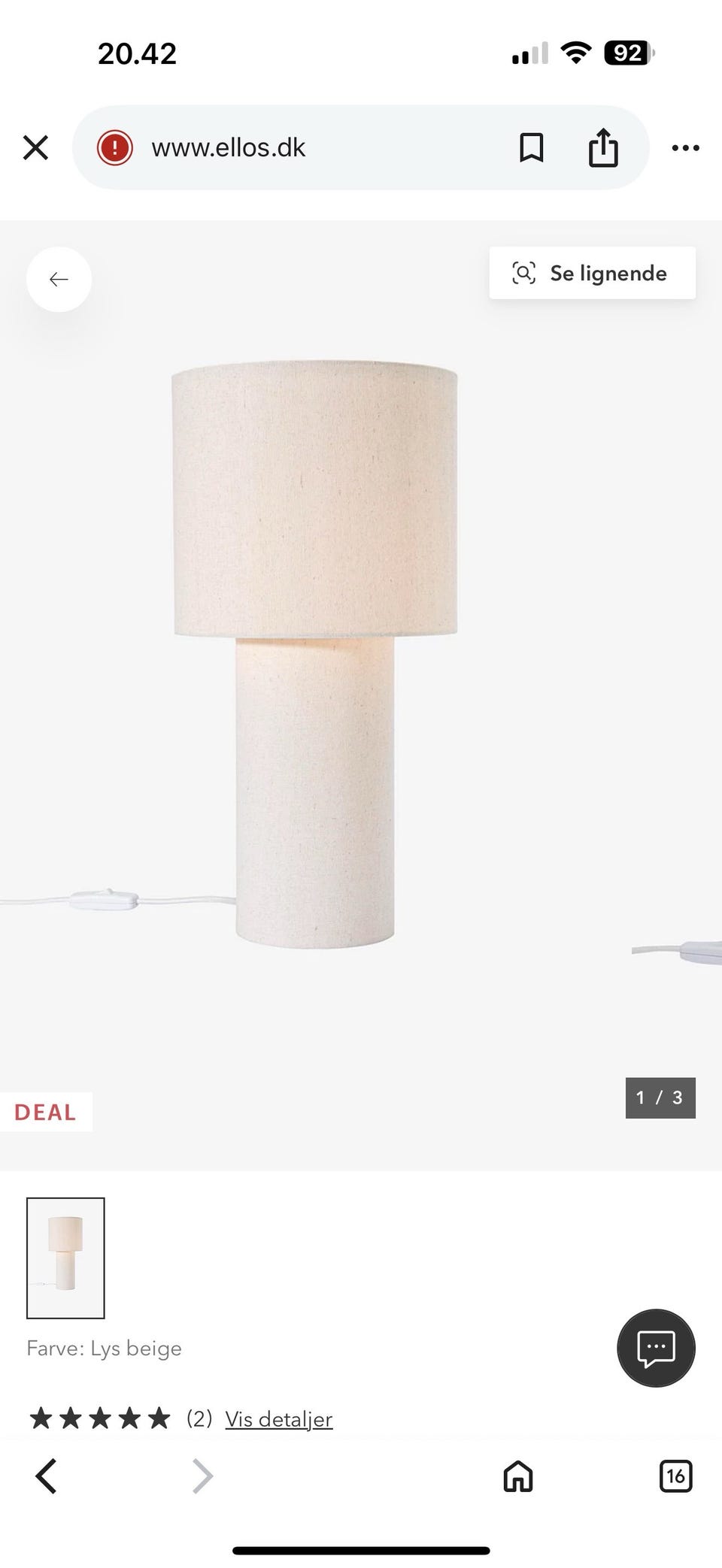Open the browser overflow menu
722x1568 pixels.
[x=685, y=148]
